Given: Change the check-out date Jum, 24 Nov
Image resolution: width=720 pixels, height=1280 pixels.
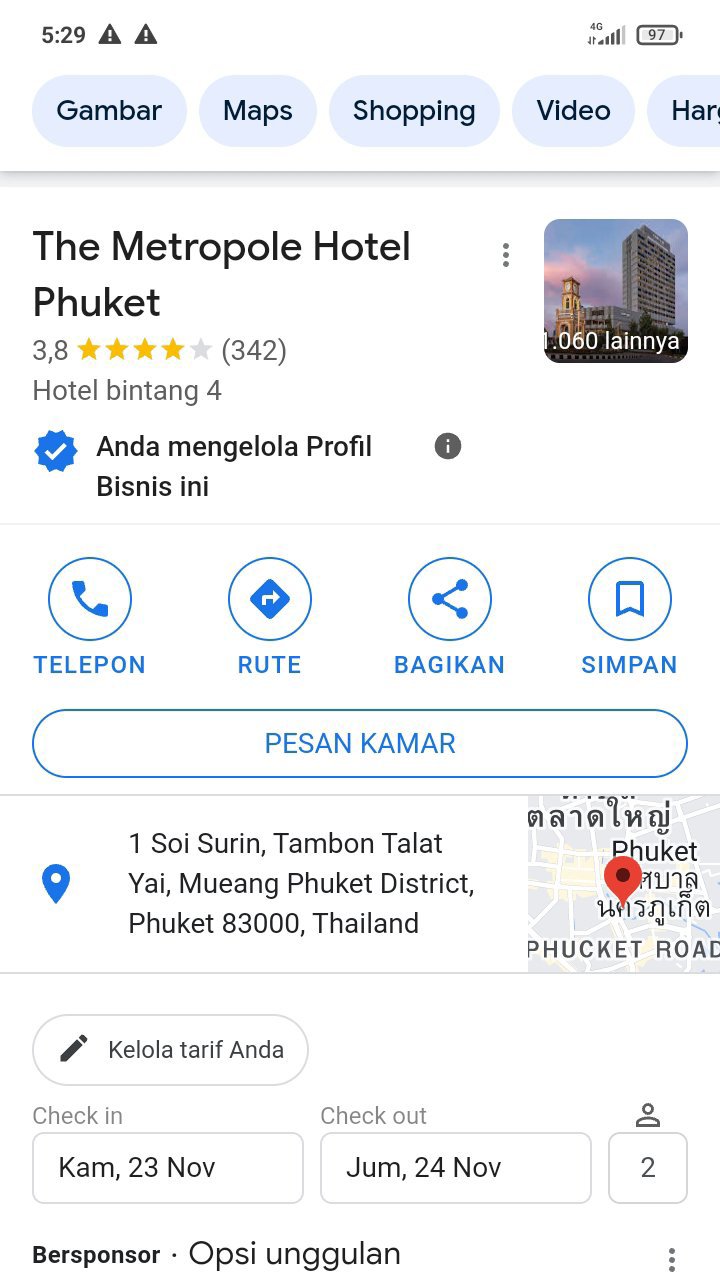Looking at the screenshot, I should tap(456, 1167).
